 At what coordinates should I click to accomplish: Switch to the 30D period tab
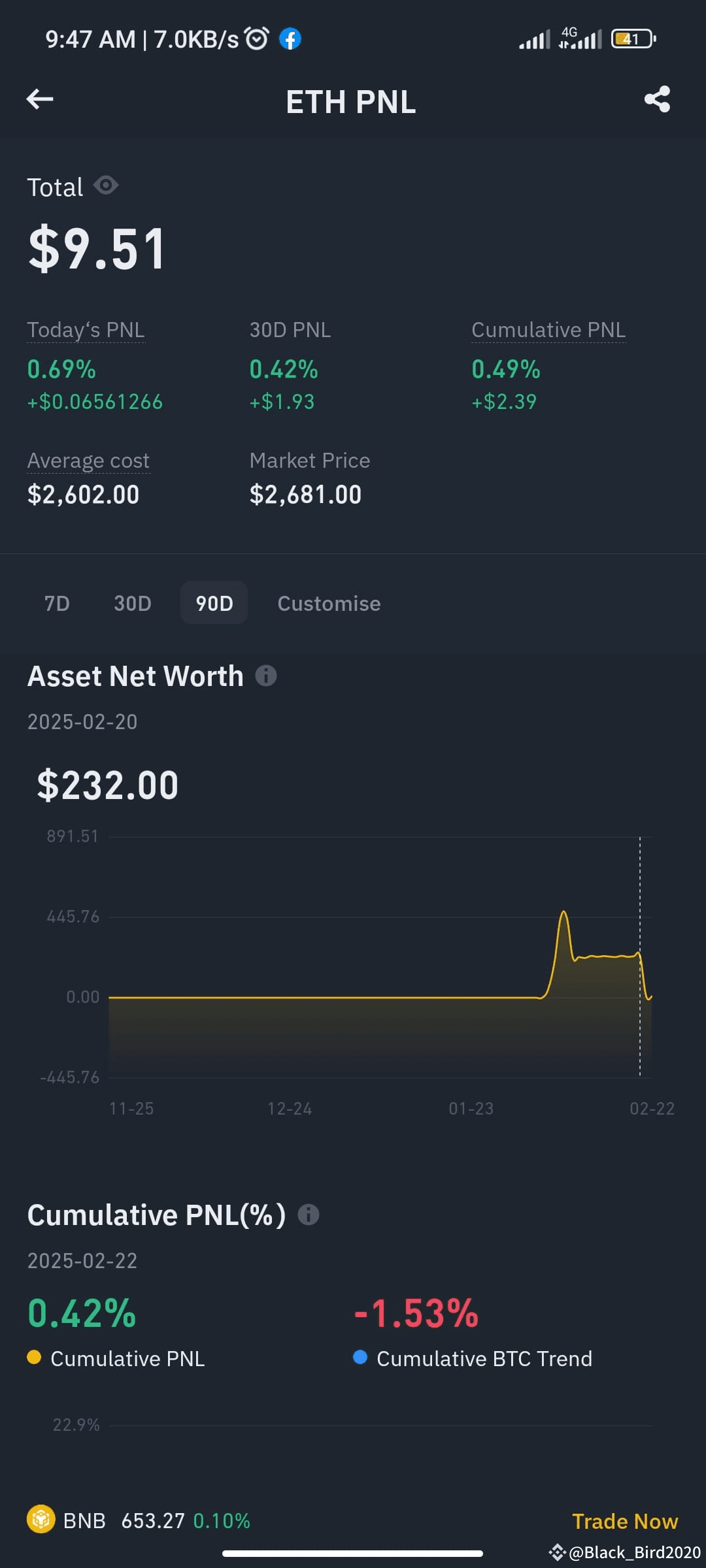(133, 603)
